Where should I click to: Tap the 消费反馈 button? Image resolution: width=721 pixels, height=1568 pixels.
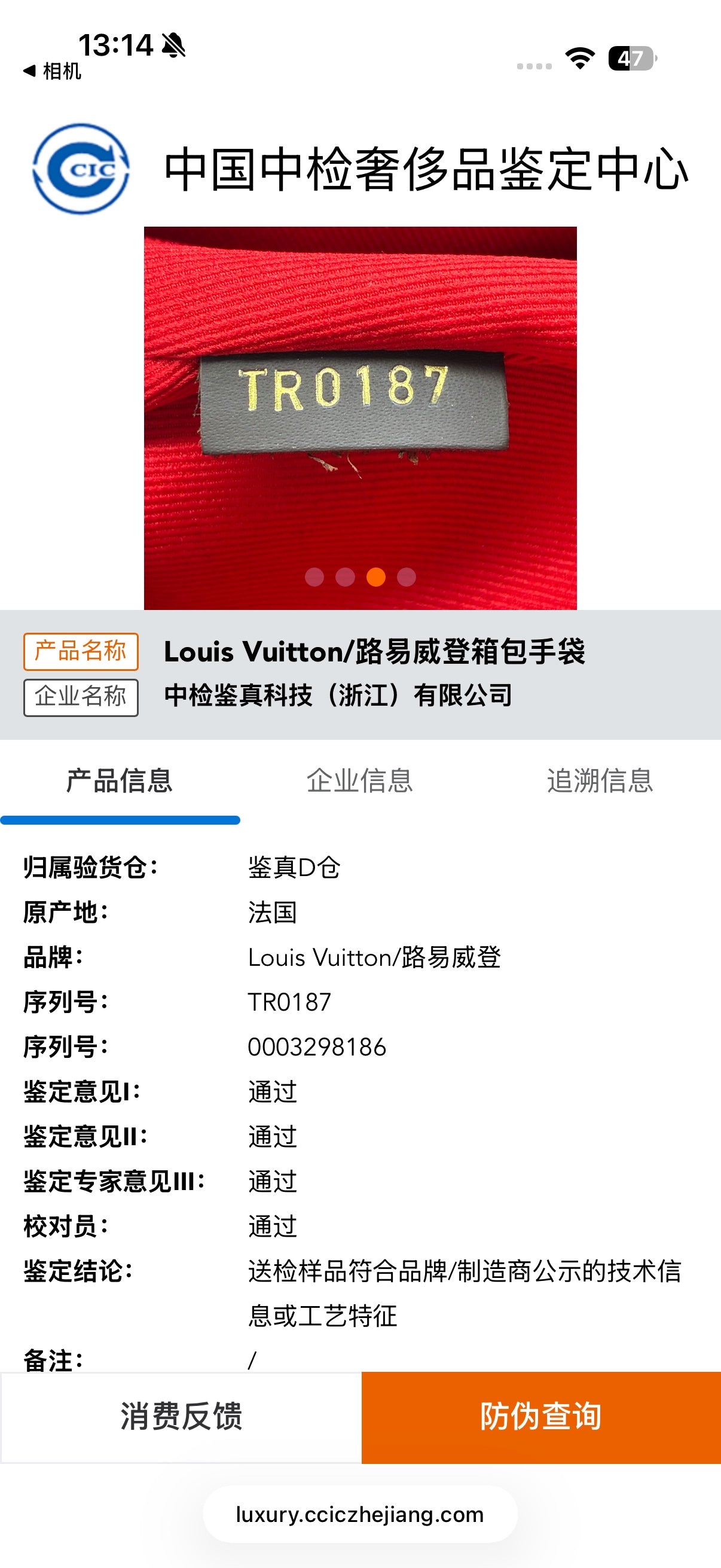coord(181,1417)
